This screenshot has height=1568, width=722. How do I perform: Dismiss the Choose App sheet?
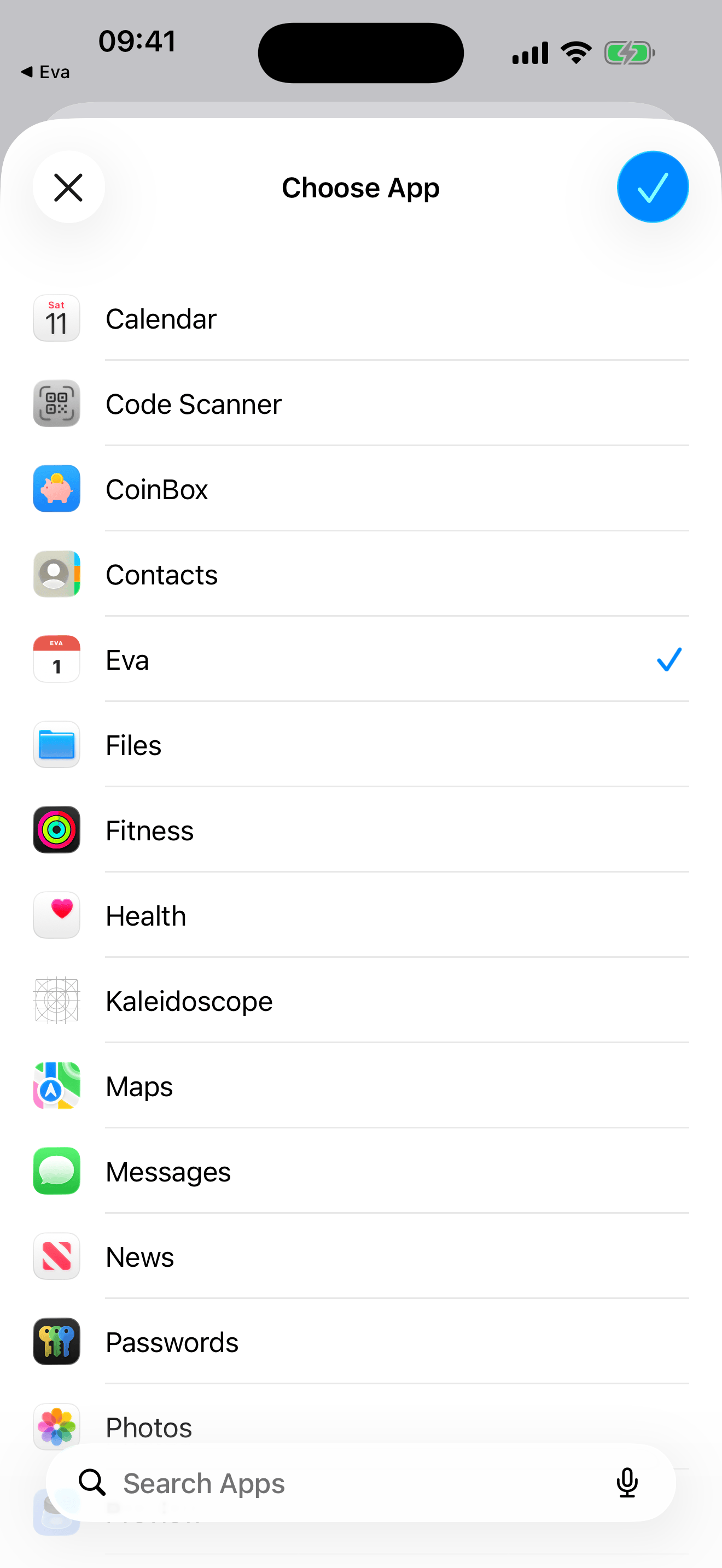[x=69, y=187]
